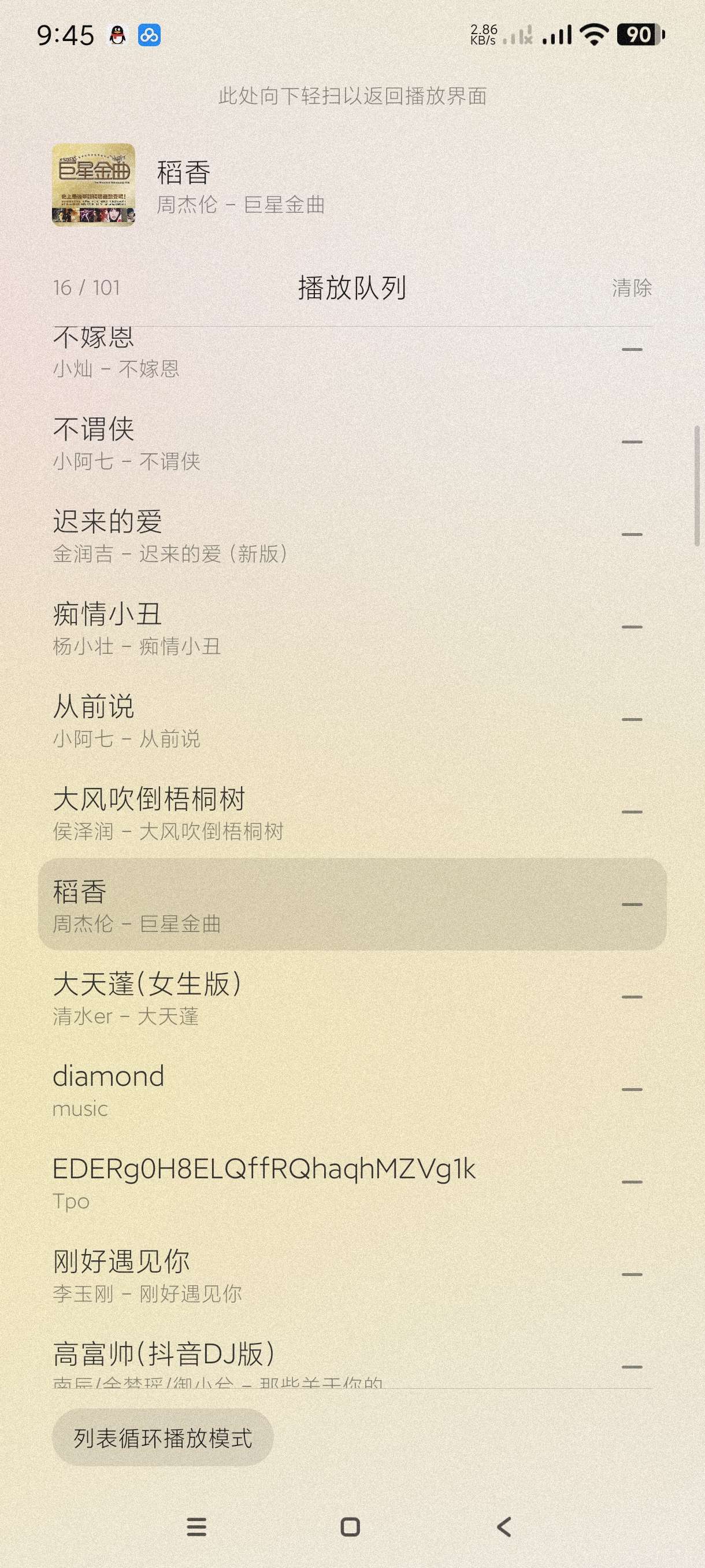The image size is (705, 1568).
Task: Remove 不谓侠 from the queue
Action: tap(632, 442)
